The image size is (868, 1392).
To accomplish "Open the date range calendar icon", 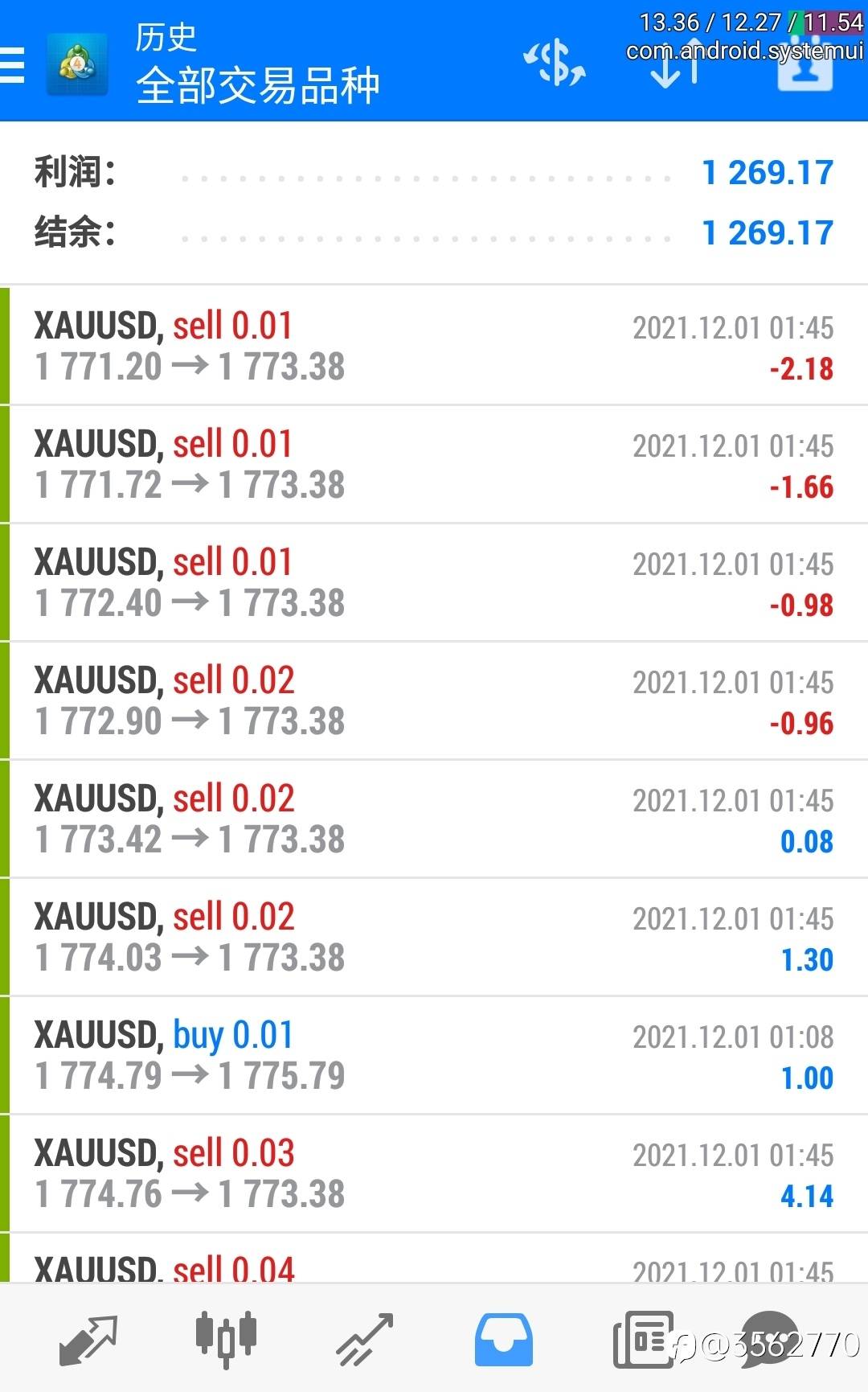I will coord(805,66).
